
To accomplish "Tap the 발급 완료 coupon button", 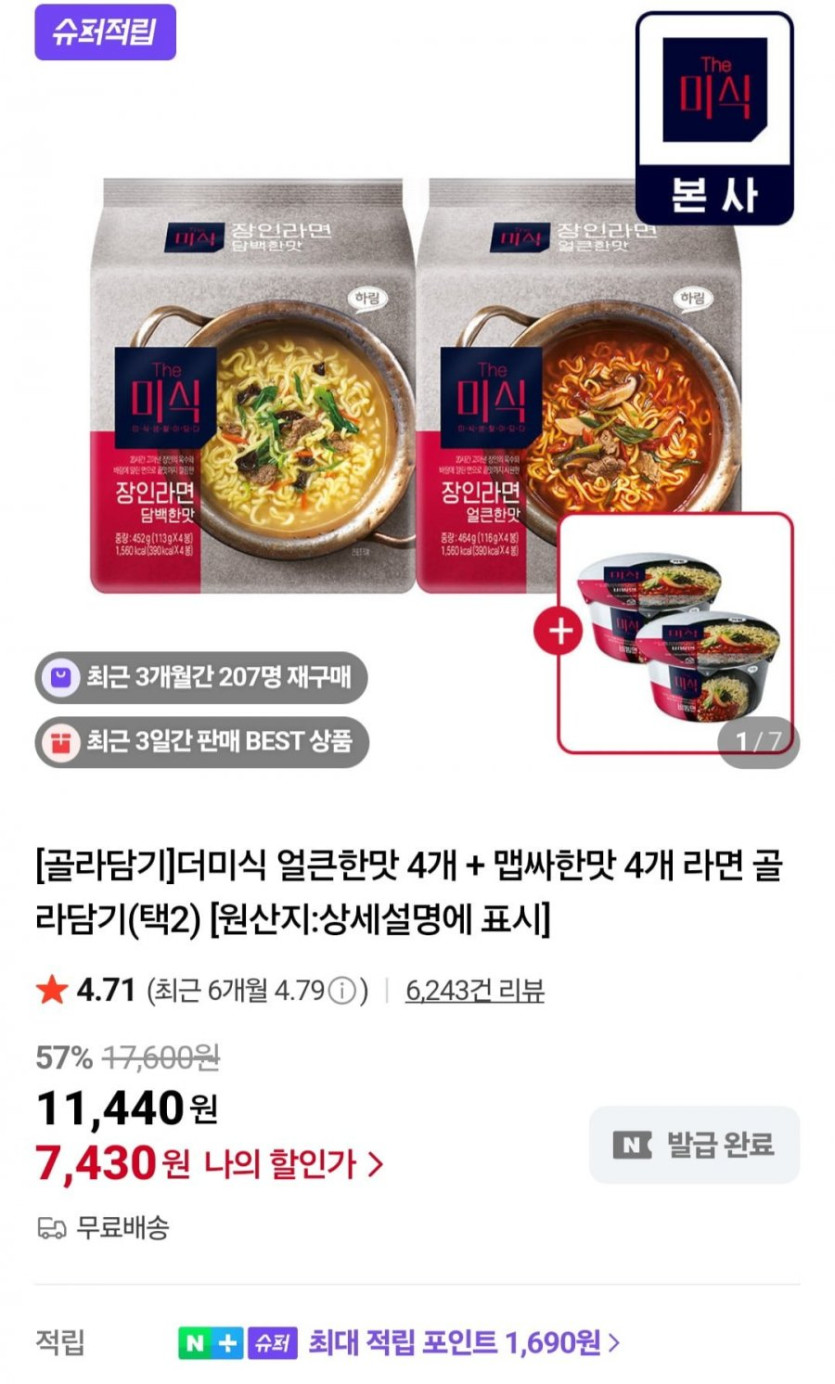I will (694, 1145).
